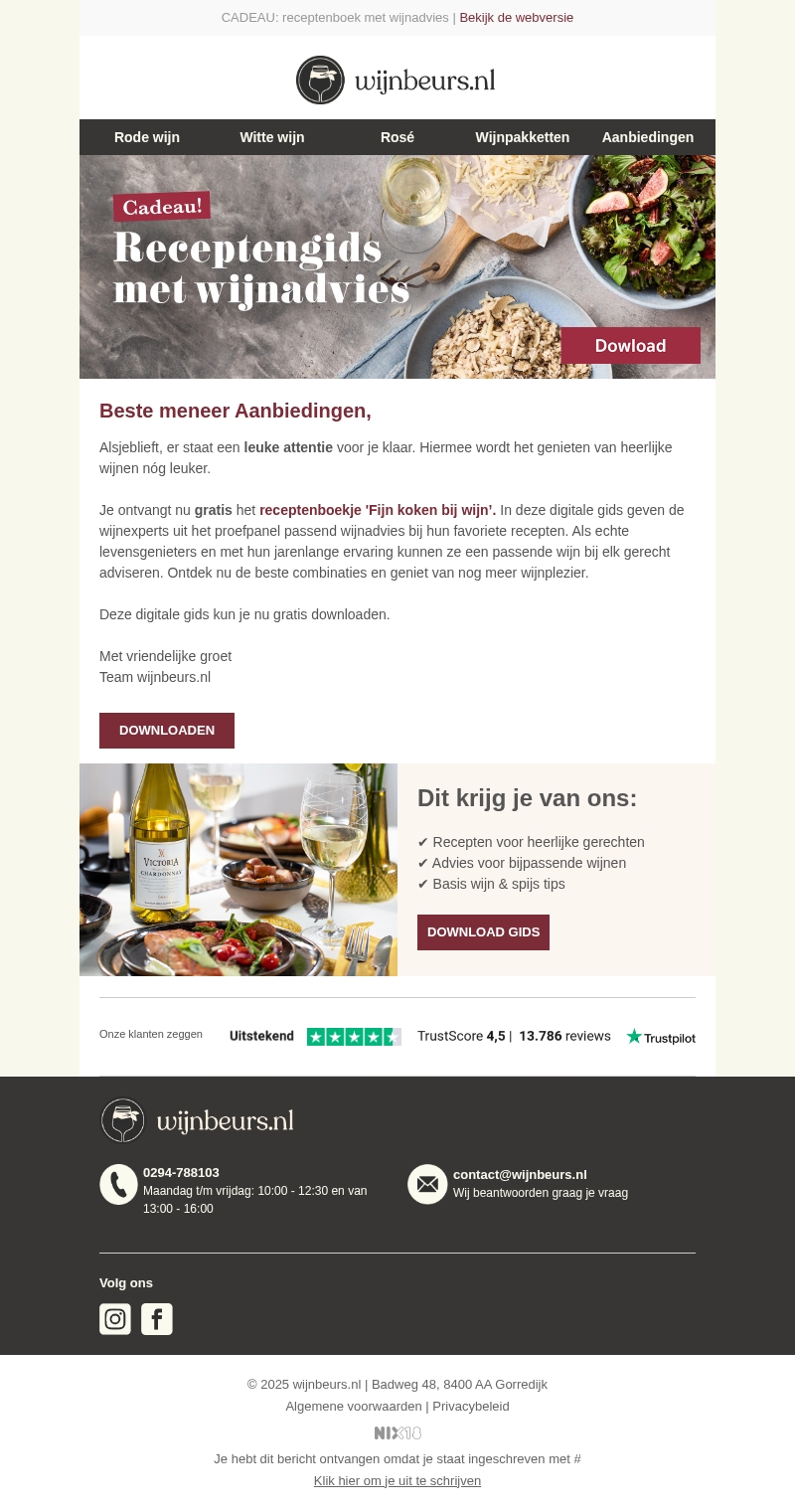The height and width of the screenshot is (1512, 795).
Task: Tap the Dowload button on banner
Action: pyautogui.click(x=630, y=346)
